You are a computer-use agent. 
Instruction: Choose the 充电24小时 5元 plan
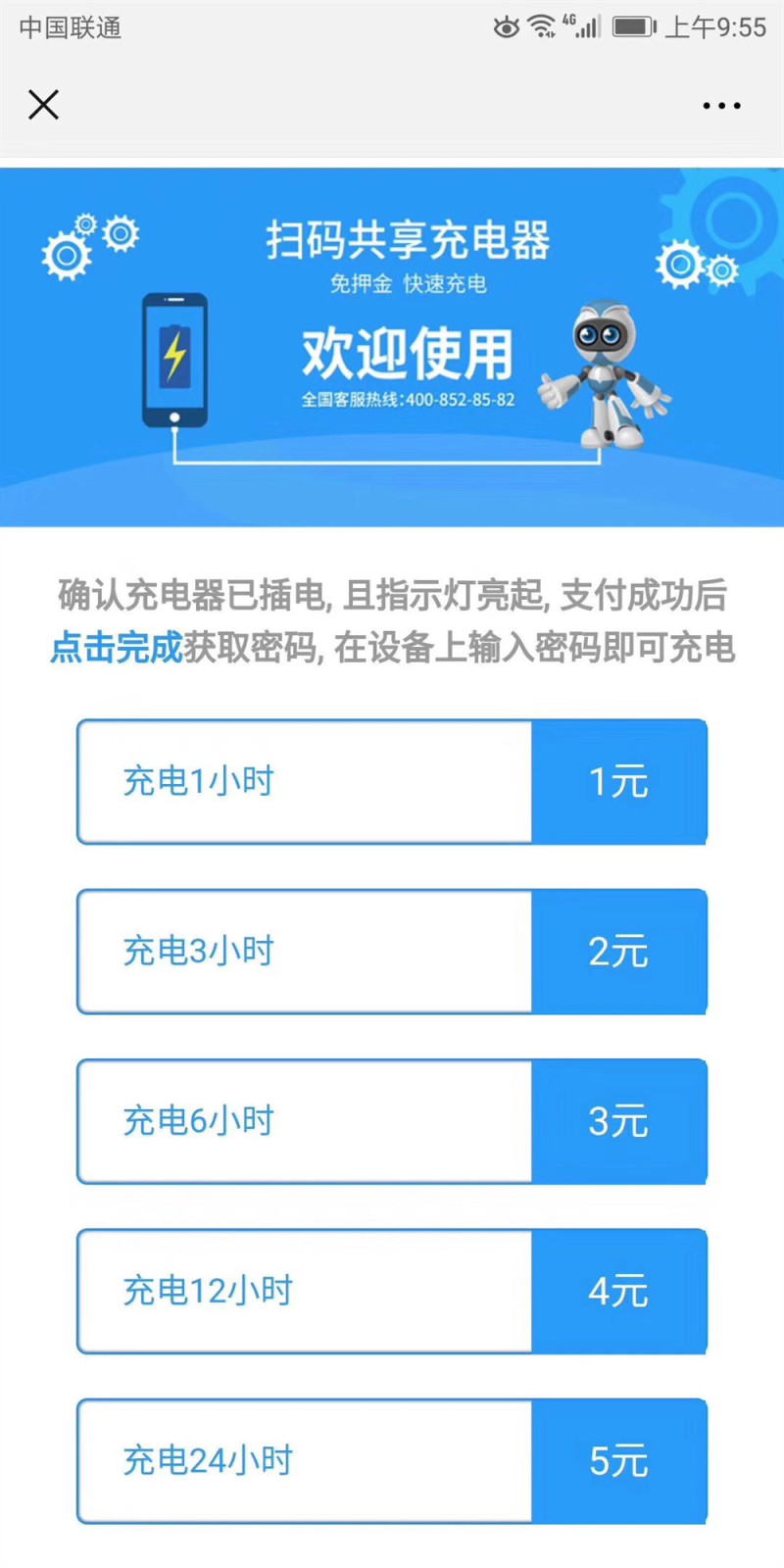point(392,1461)
